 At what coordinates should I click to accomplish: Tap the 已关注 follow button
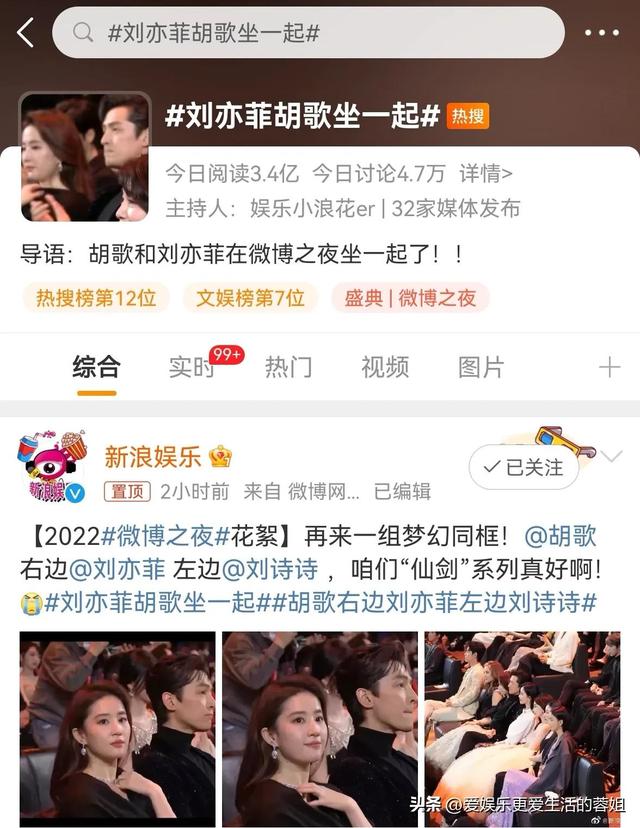(x=524, y=467)
